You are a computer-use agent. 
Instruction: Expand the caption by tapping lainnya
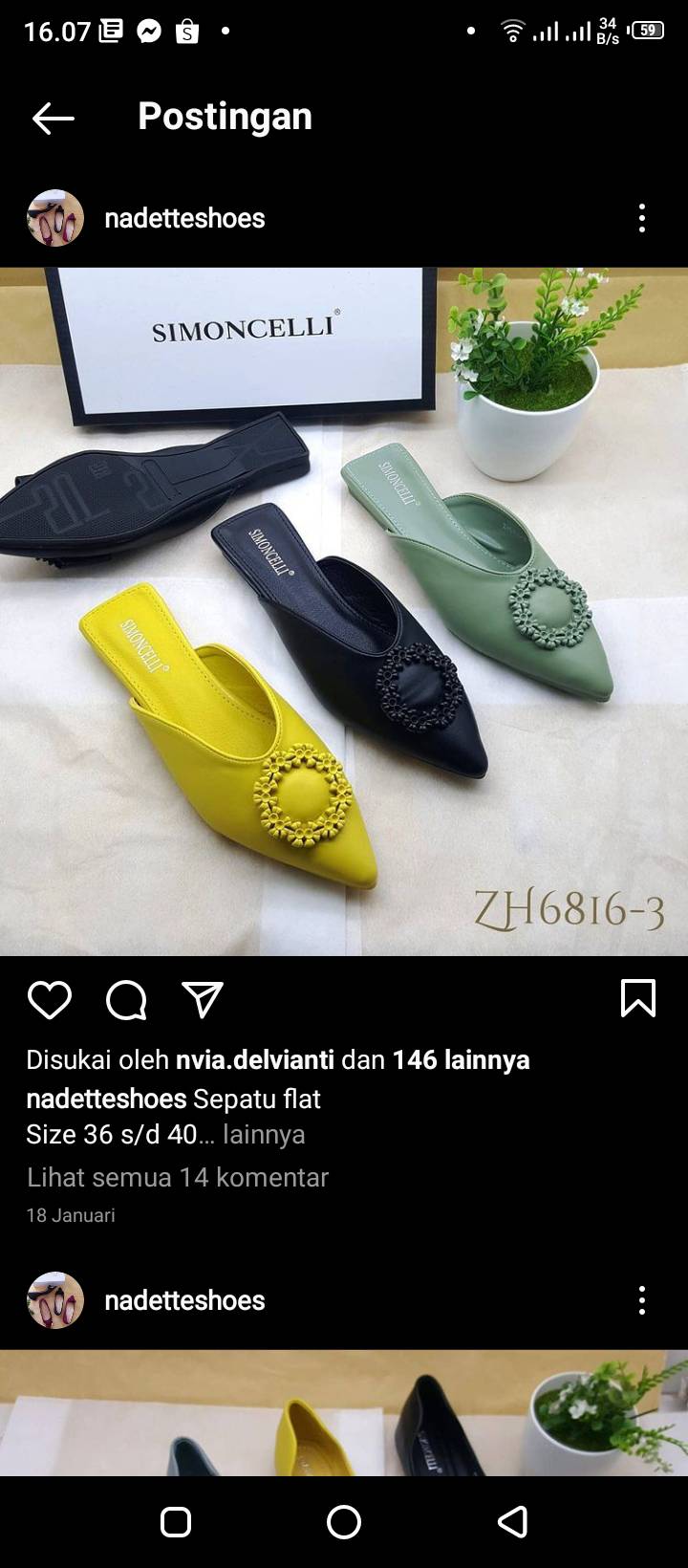click(264, 1135)
